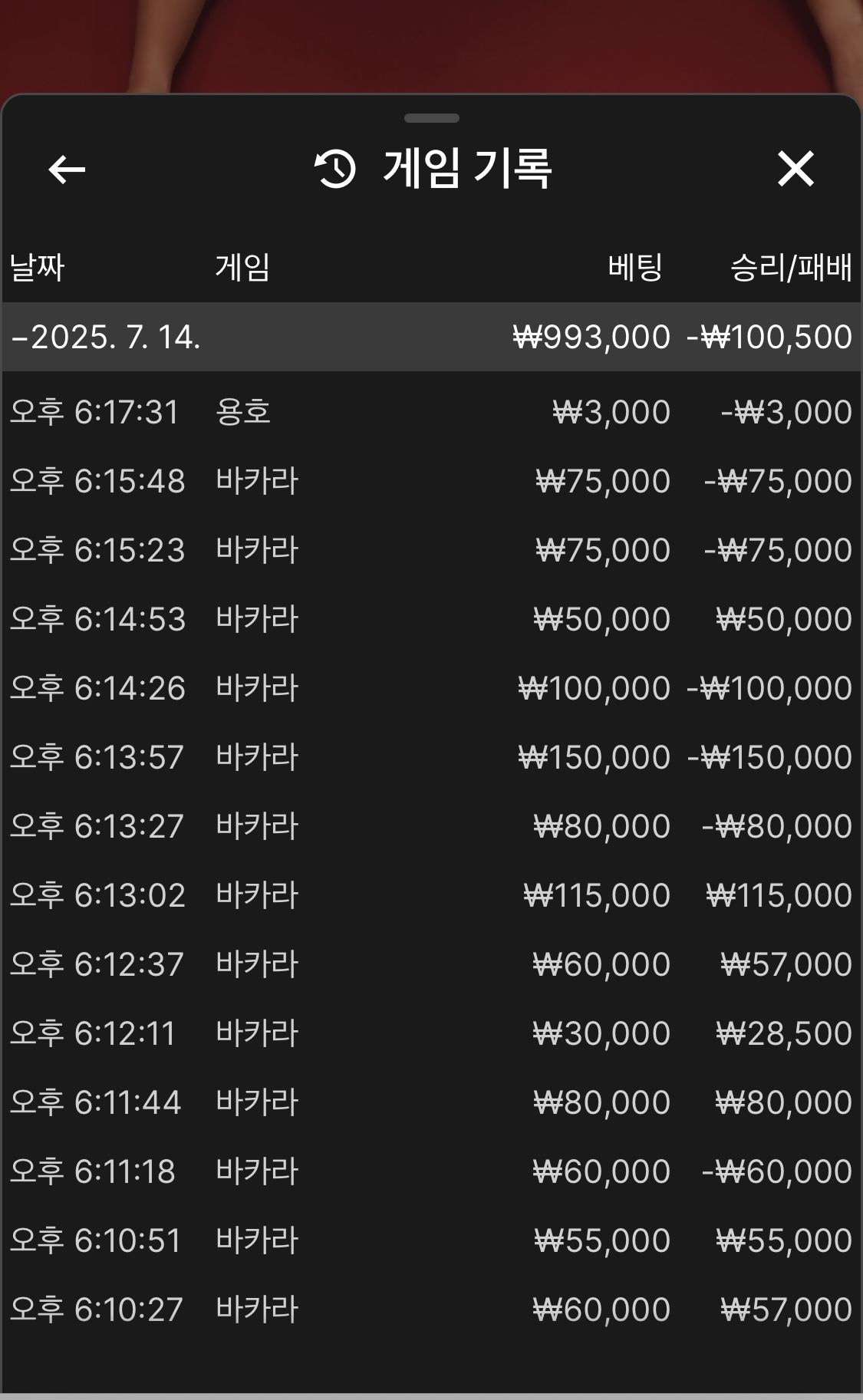Open the 바카라 record at 6:13:27
Screen dimensions: 863x1400
(x=431, y=826)
